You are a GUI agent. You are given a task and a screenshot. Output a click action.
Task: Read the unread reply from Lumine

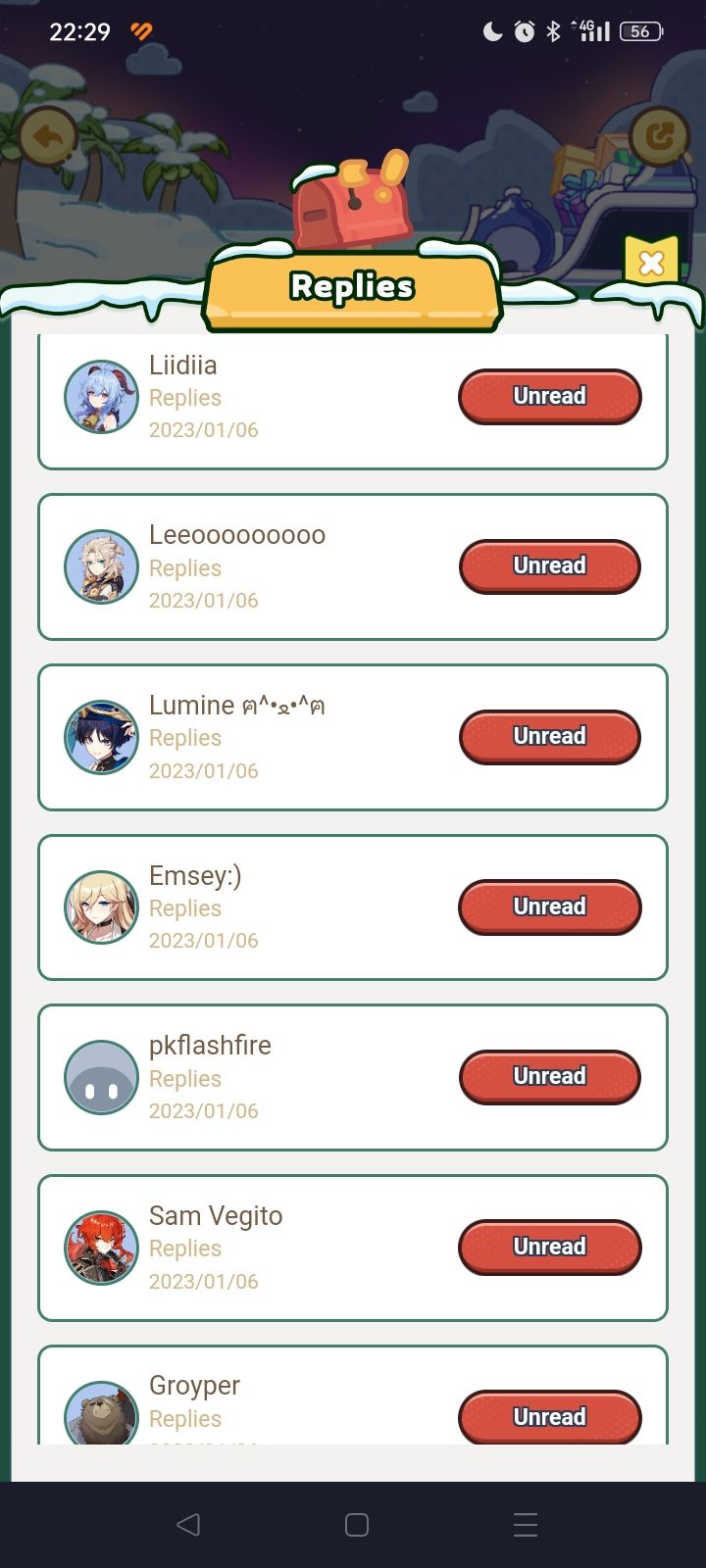click(549, 736)
